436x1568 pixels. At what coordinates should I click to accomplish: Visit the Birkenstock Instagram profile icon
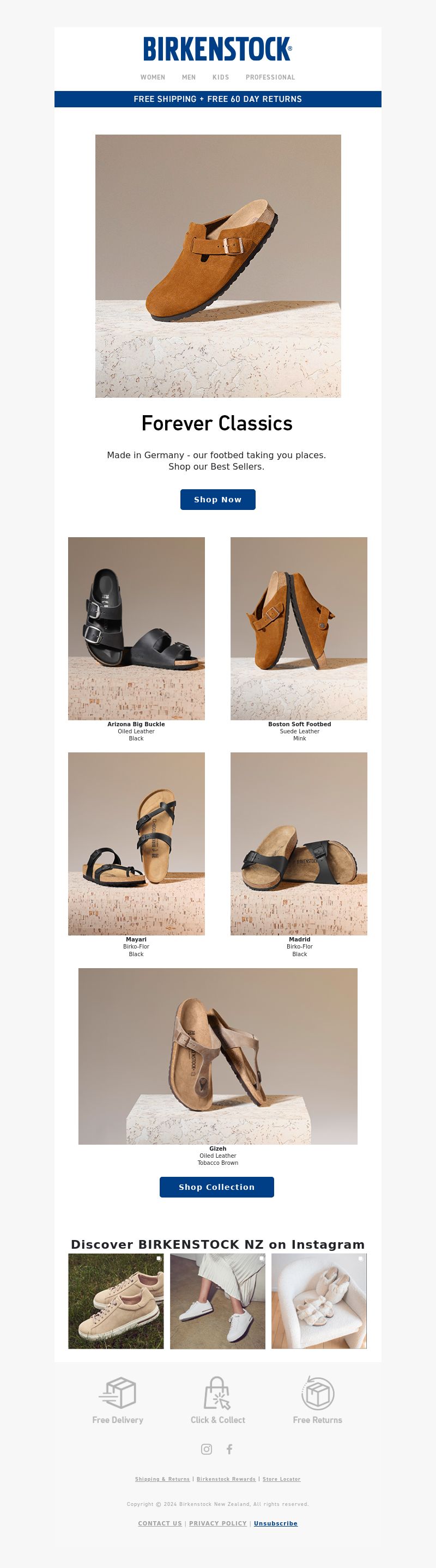pos(207,1449)
